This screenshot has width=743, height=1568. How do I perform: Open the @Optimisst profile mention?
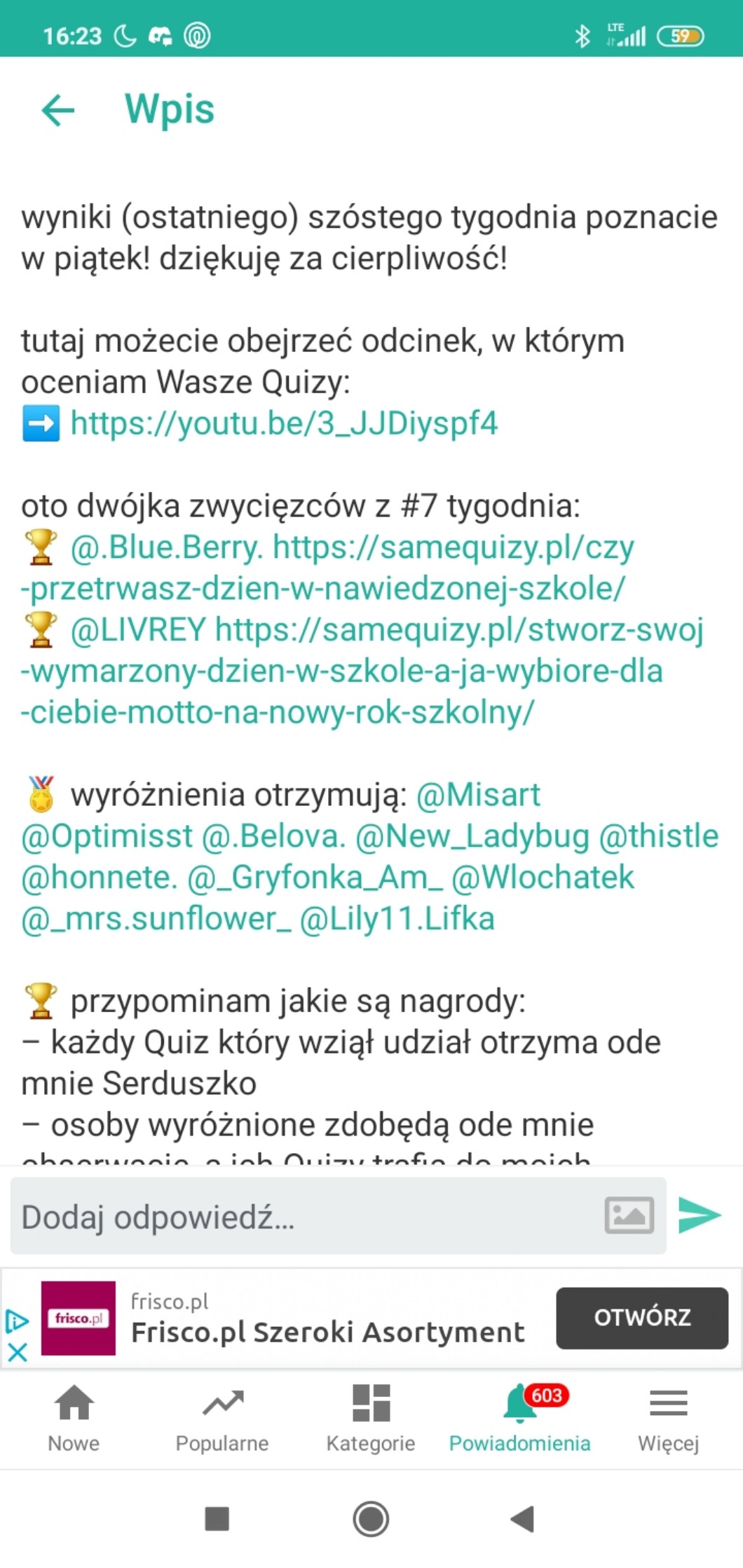(107, 836)
